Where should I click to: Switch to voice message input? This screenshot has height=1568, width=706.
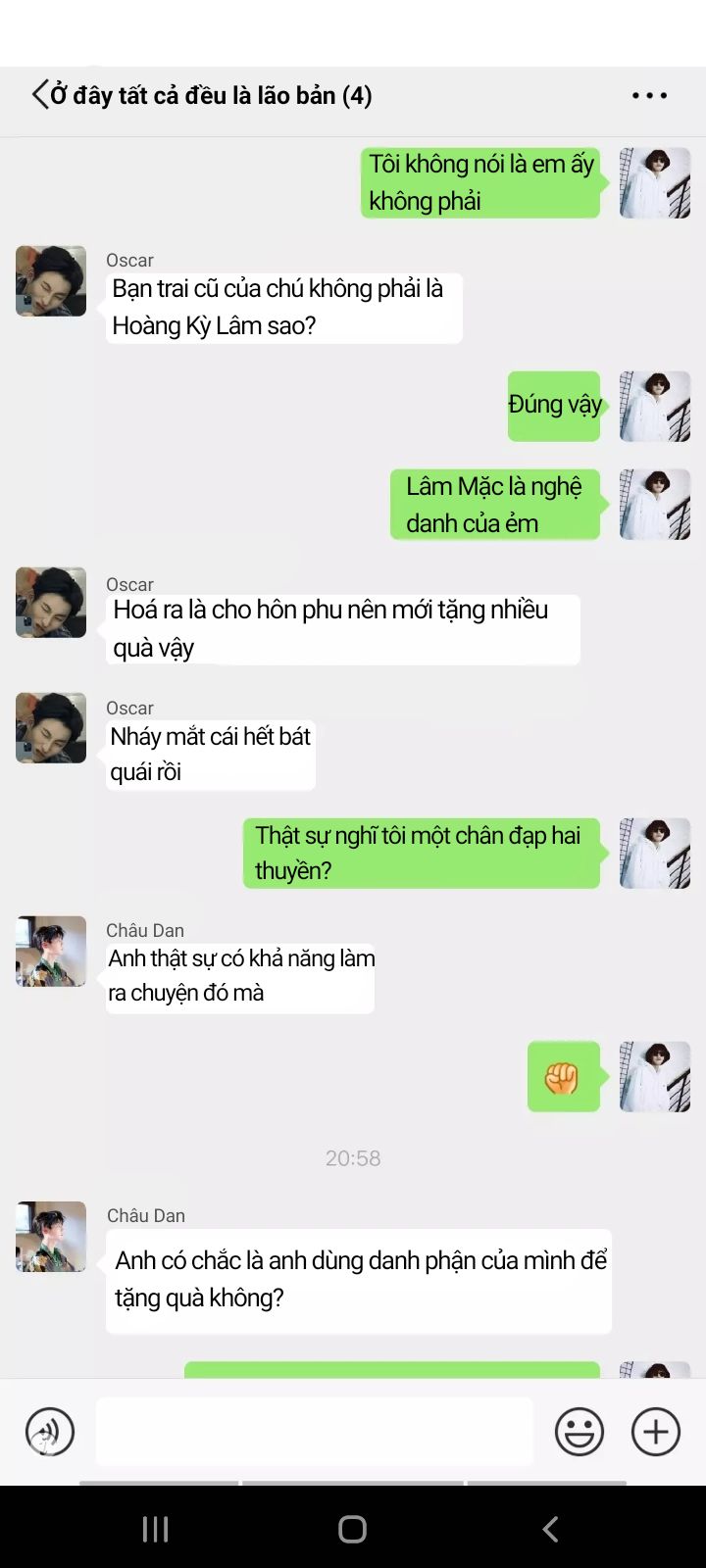50,1432
